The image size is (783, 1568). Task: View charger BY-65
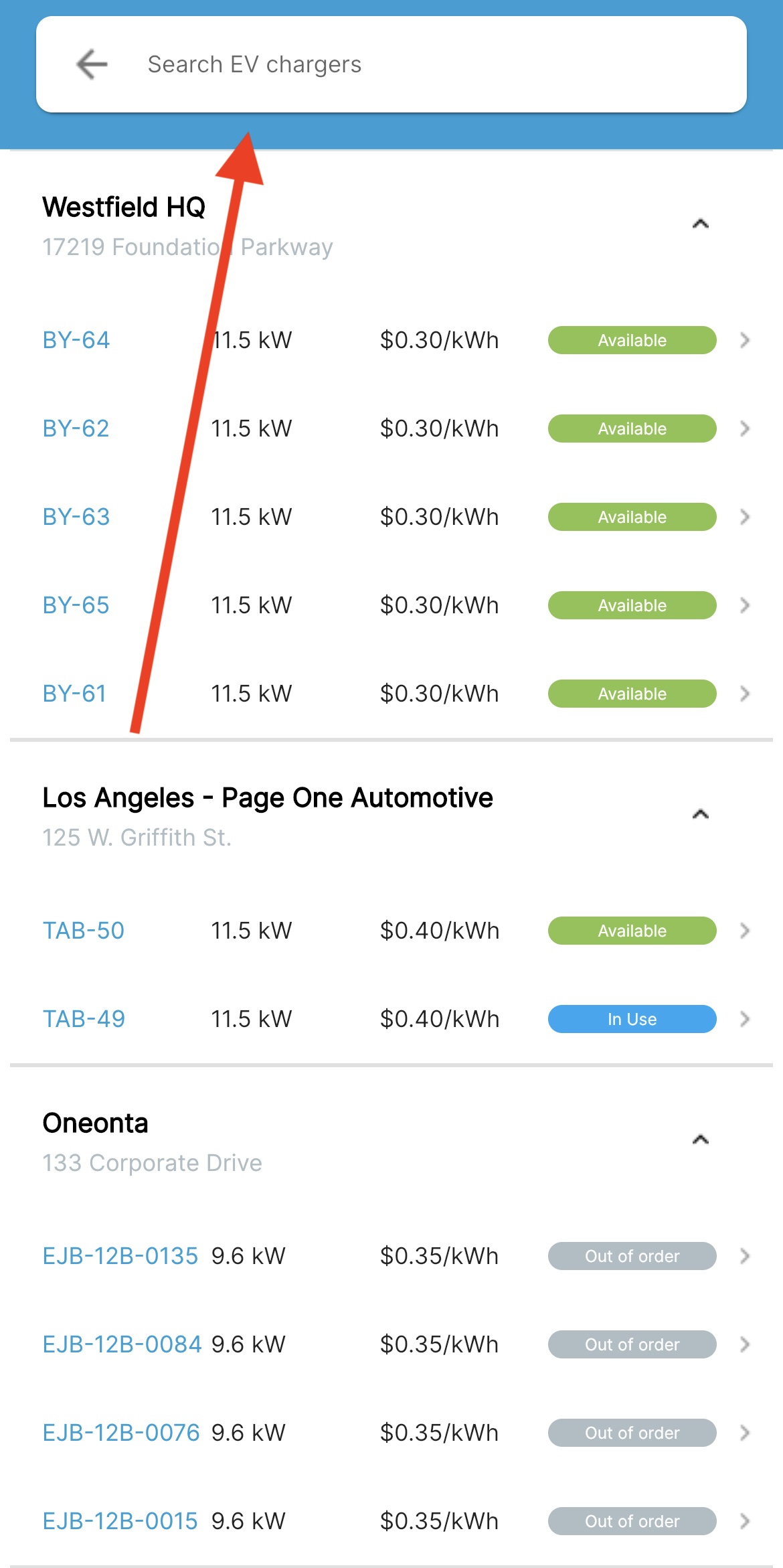click(x=391, y=605)
